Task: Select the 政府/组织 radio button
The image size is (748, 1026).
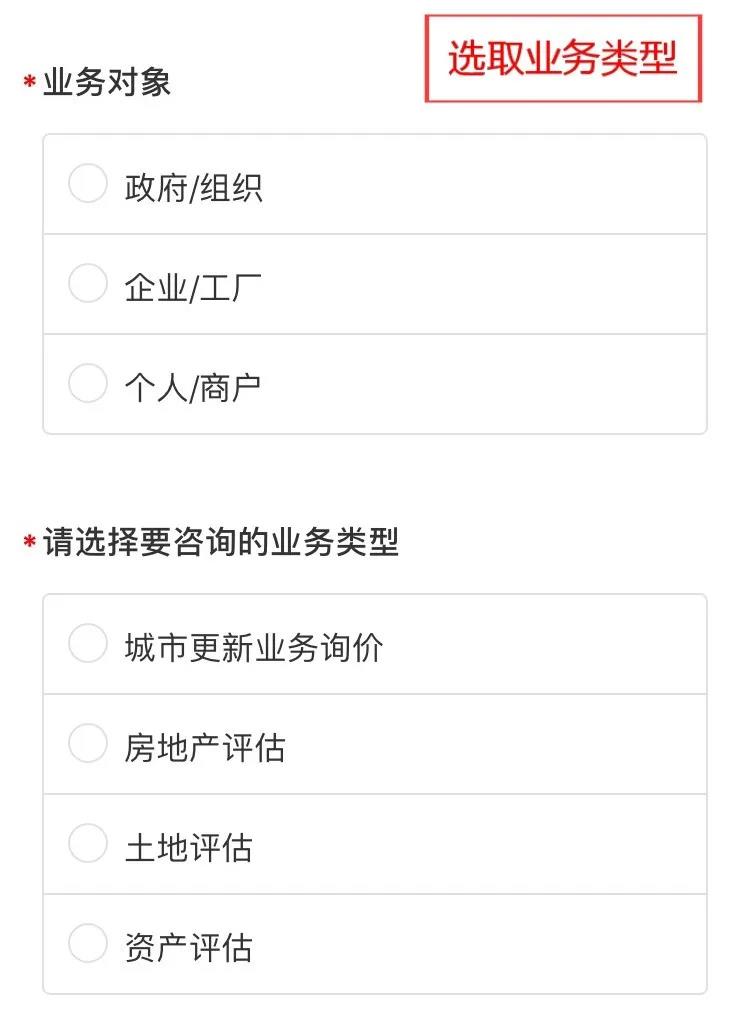Action: (87, 183)
